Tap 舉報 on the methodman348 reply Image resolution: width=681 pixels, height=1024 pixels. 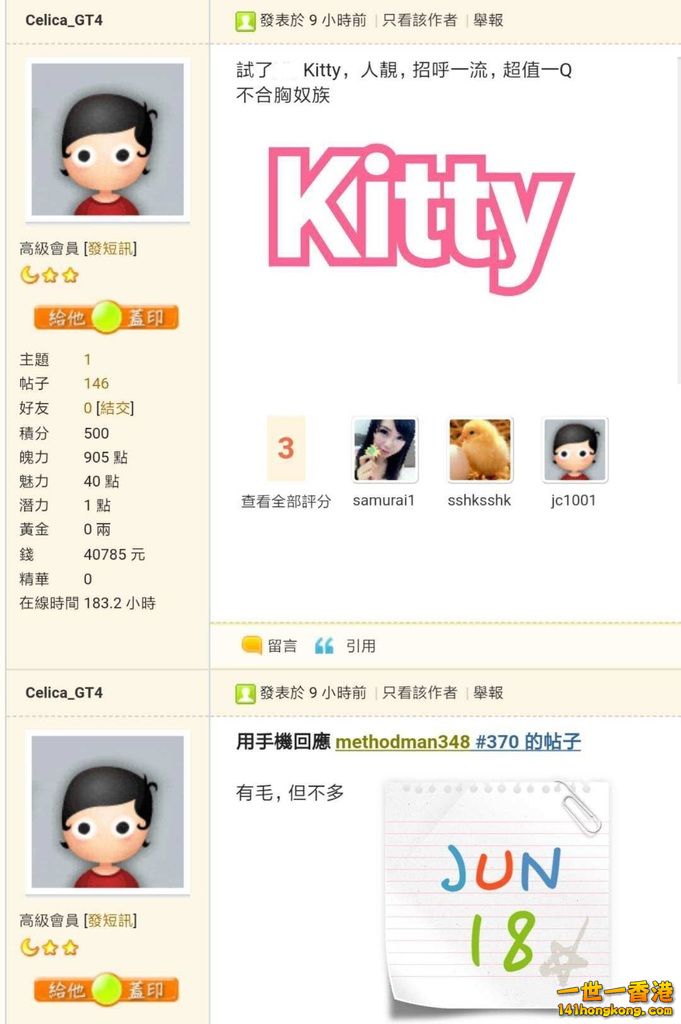(x=488, y=692)
